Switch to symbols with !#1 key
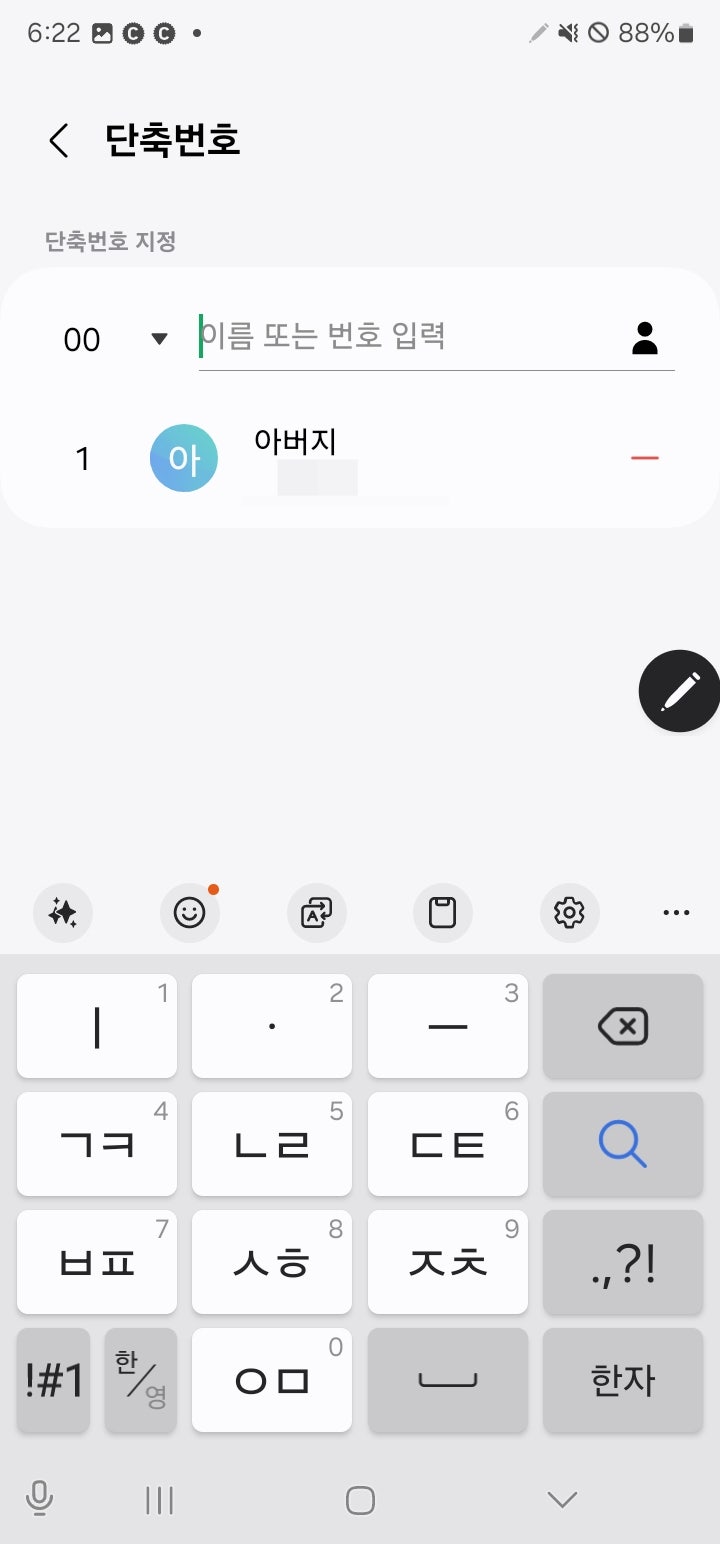The height and width of the screenshot is (1544, 720). pos(54,1380)
